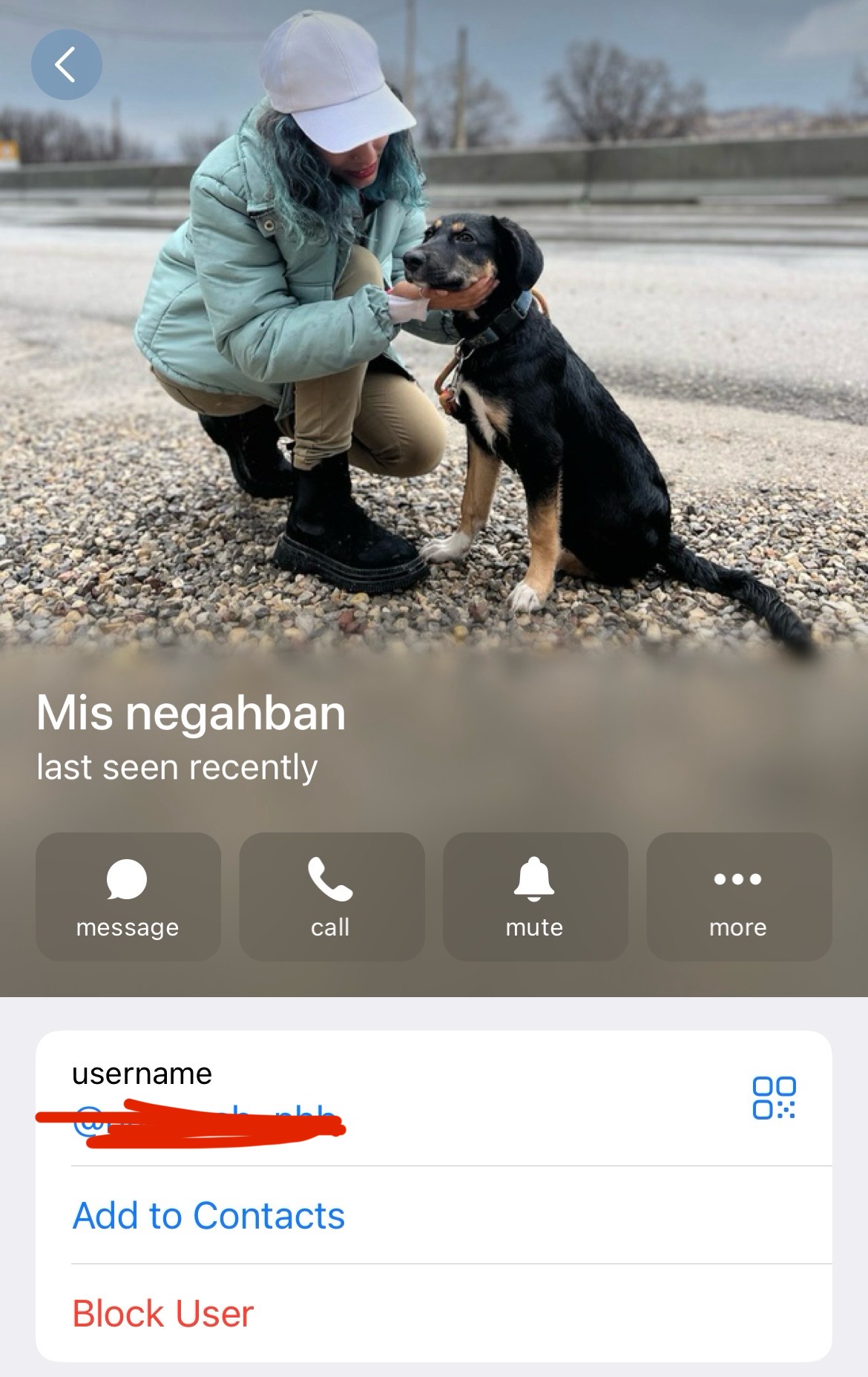Show the username QR code
The width and height of the screenshot is (868, 1377).
pos(774,1097)
